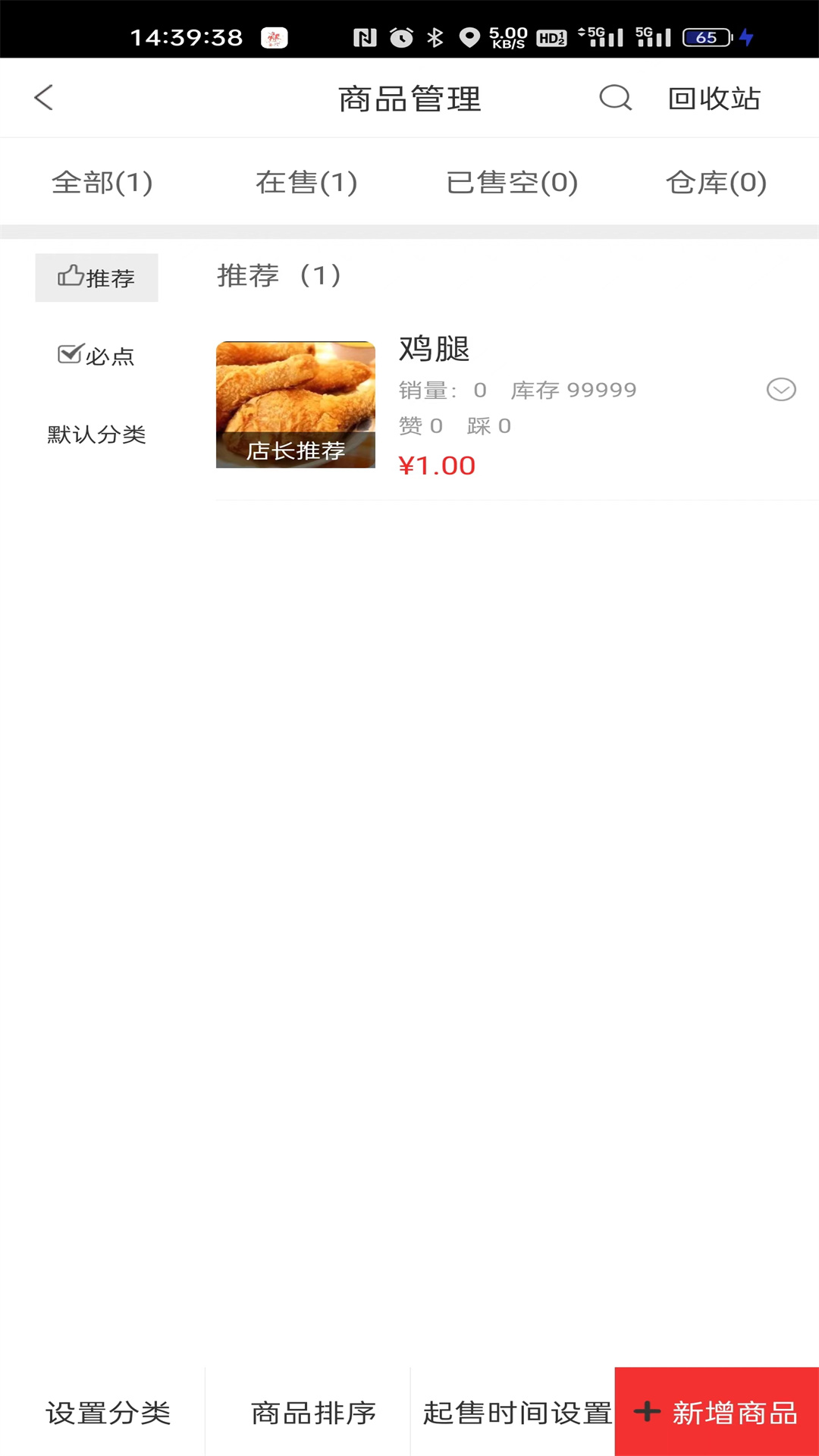819x1456 pixels.
Task: Switch to 在售(1) tab
Action: tap(306, 182)
